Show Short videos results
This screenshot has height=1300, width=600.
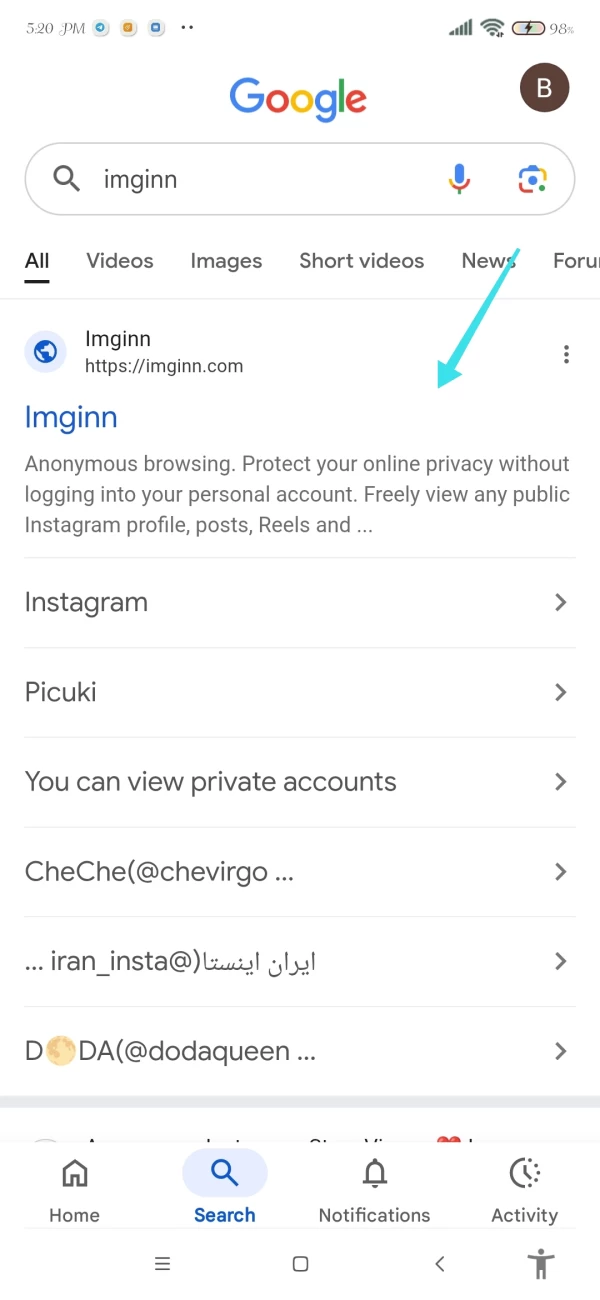coord(361,261)
